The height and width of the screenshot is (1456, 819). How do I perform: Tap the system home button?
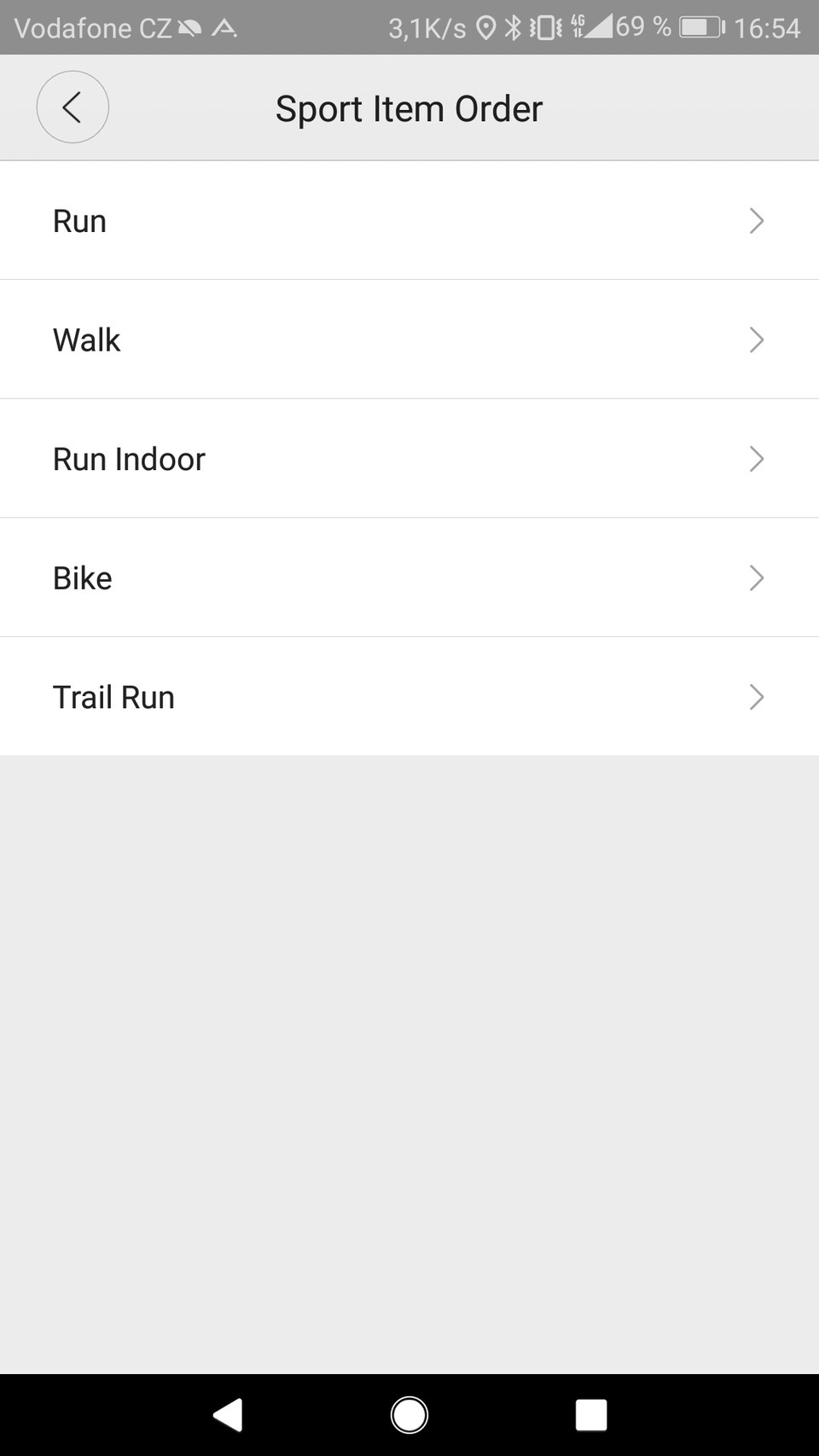click(x=409, y=1415)
